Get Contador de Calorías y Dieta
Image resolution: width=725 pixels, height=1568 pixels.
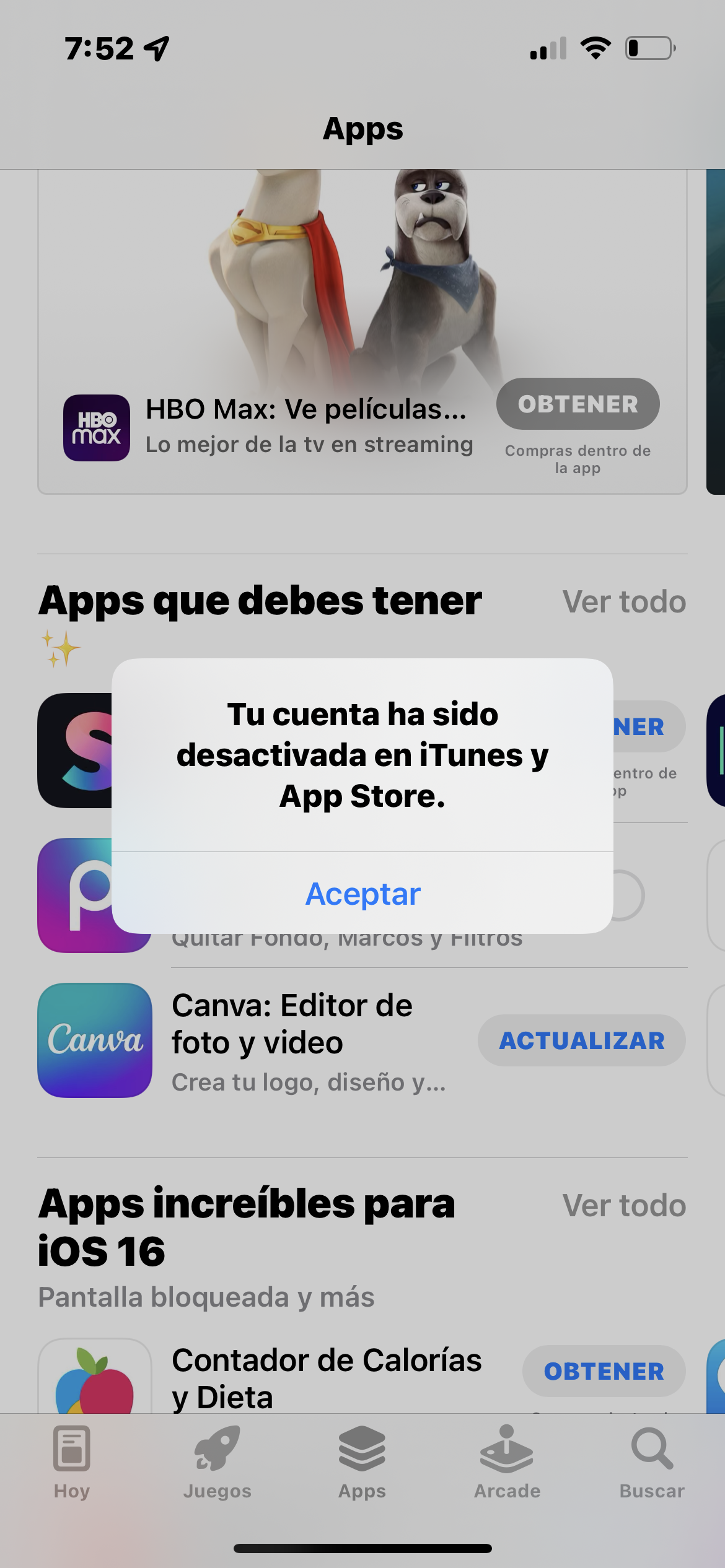(604, 1371)
